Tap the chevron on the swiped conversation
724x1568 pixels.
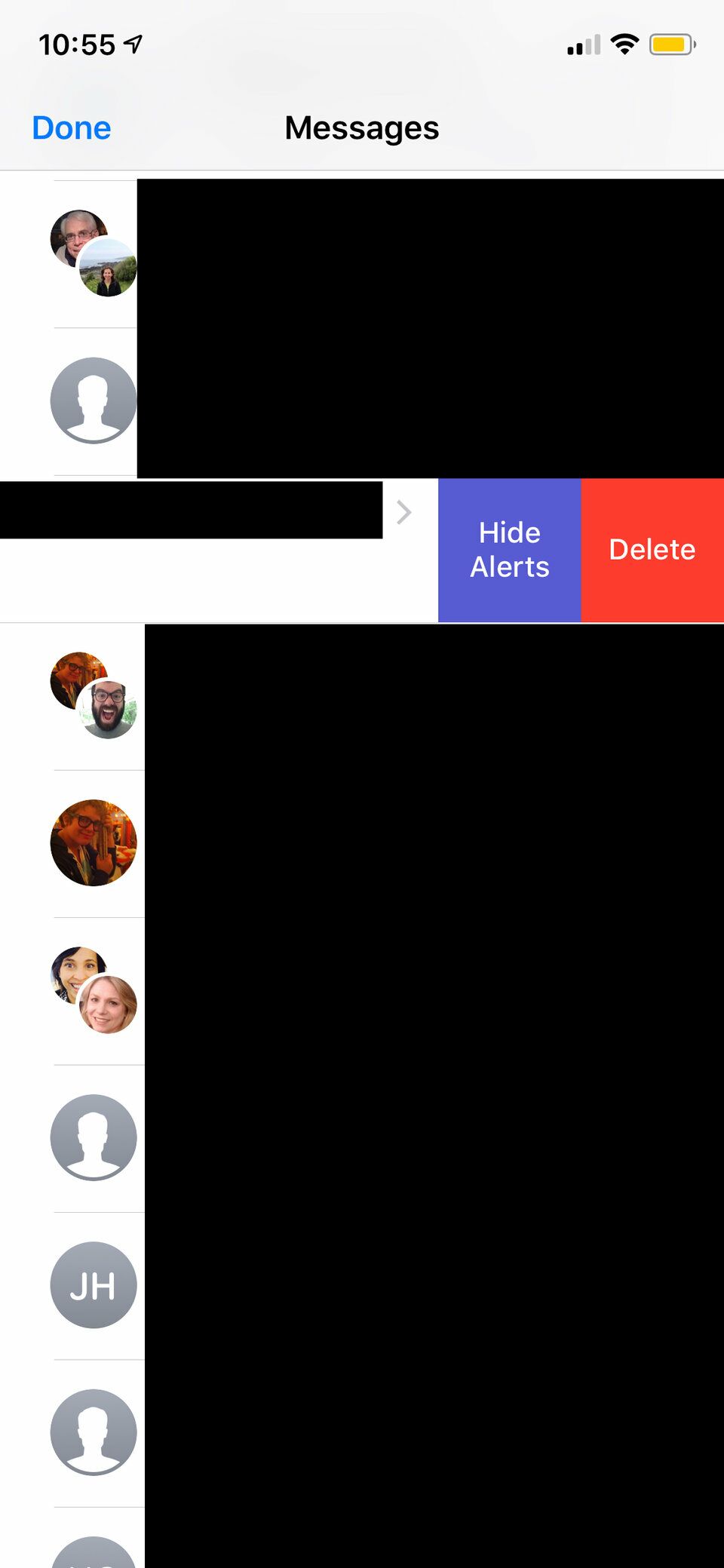click(404, 513)
